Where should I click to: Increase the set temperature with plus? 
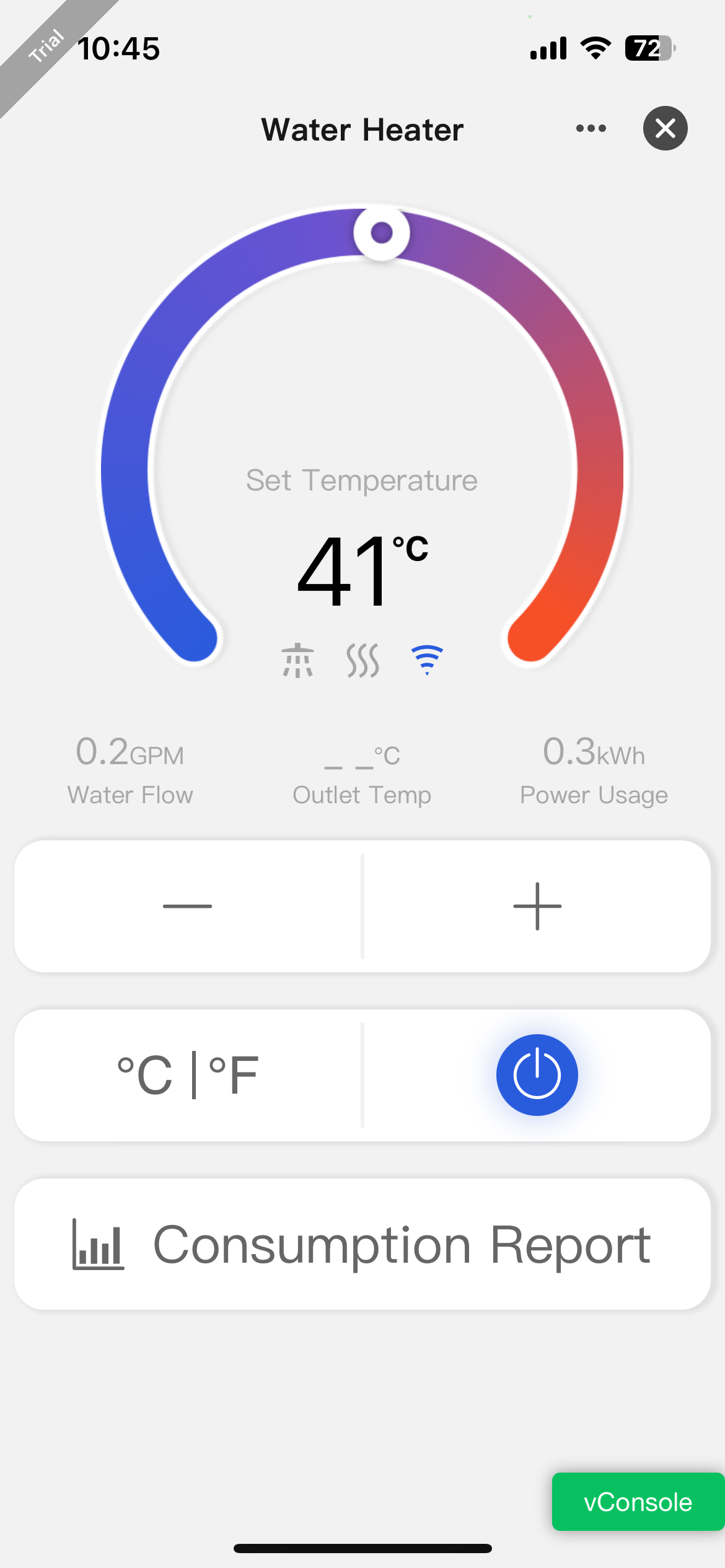tap(537, 906)
